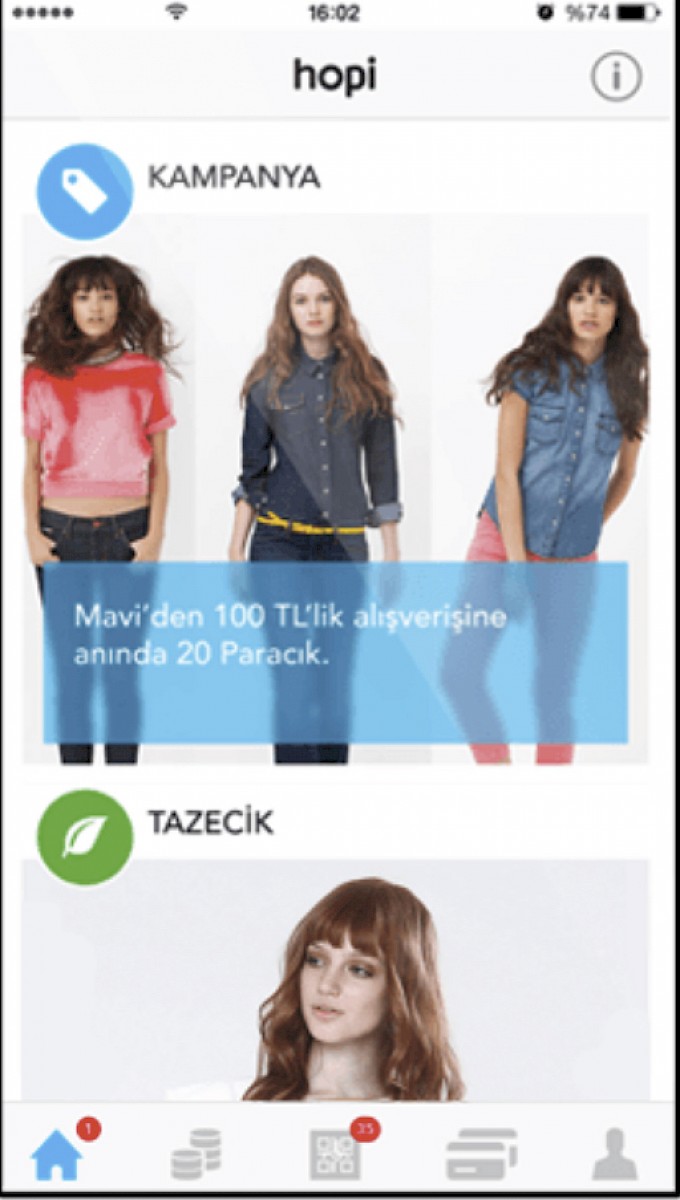Screen dimensions: 680x1200
Task: Open the QR code tab
Action: (x=335, y=1155)
